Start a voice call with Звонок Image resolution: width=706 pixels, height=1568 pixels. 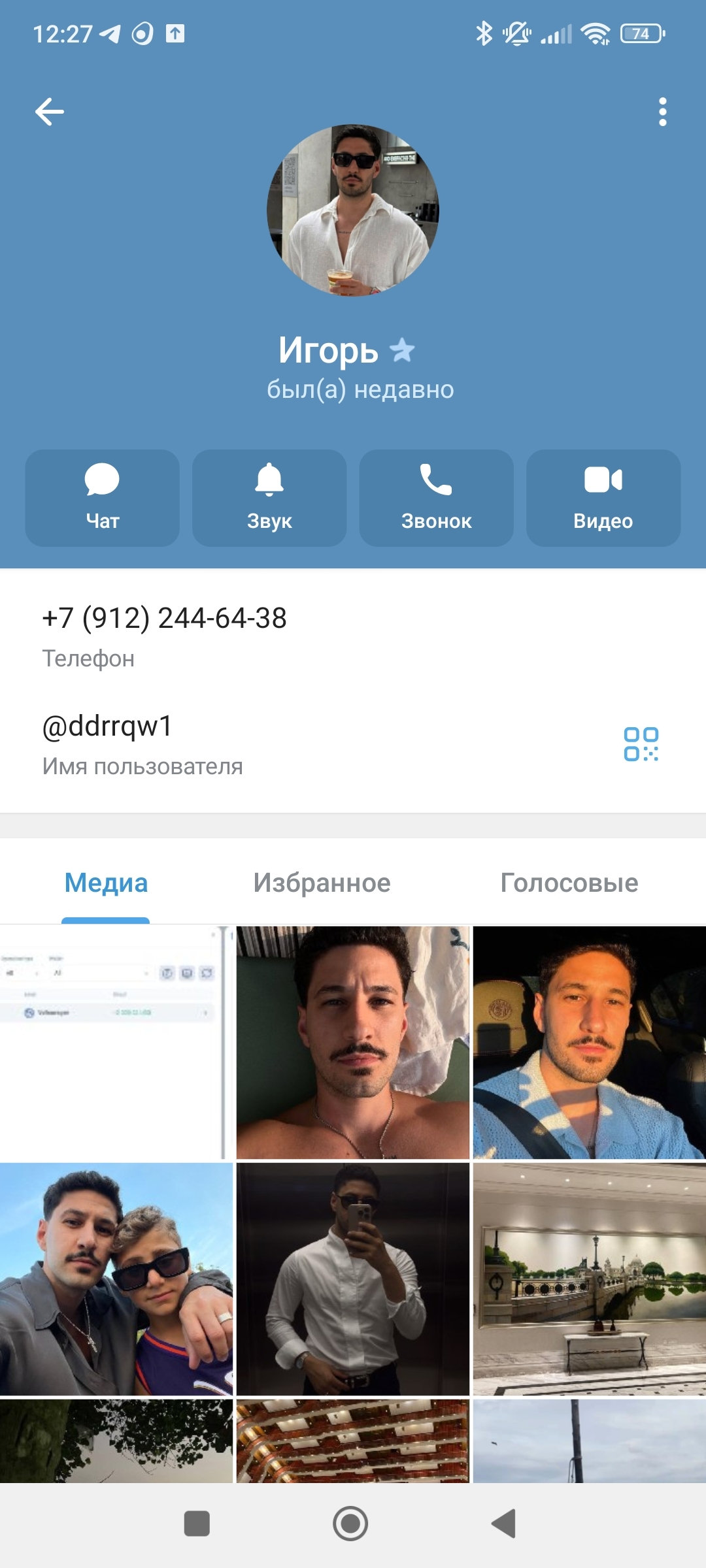click(436, 498)
